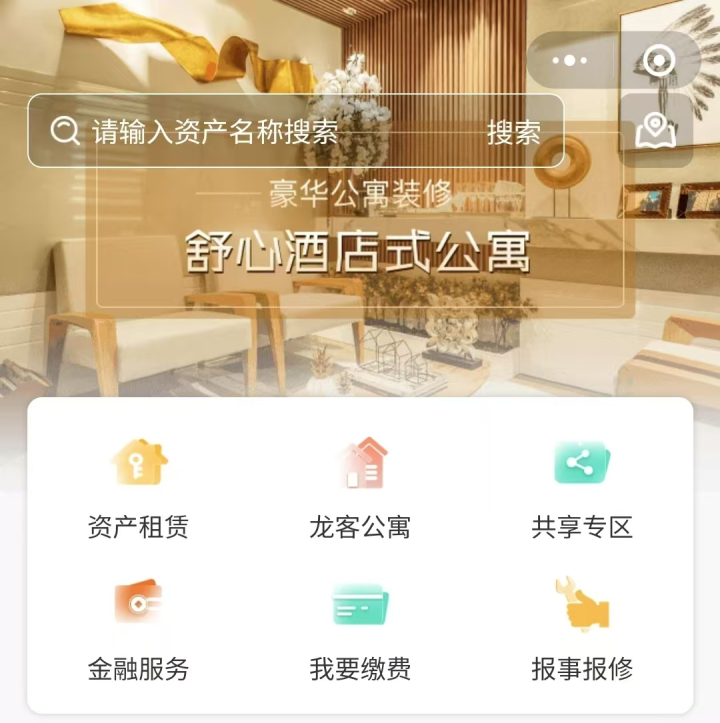Screen dimensions: 720x723
Task: Open 金融服务
Action: (x=138, y=630)
